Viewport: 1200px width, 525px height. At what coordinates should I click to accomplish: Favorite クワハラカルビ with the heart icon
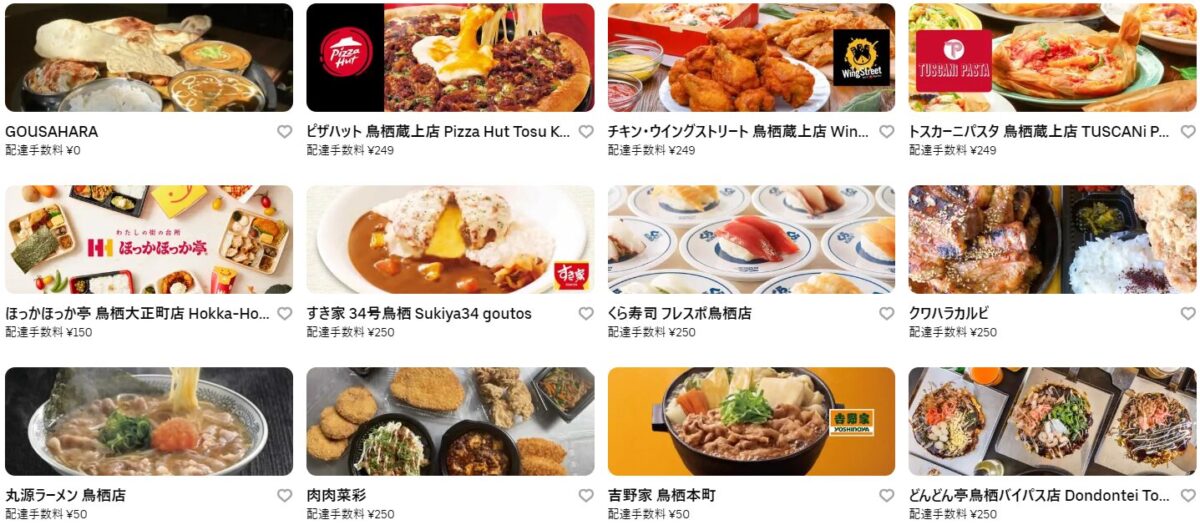pyautogui.click(x=1188, y=314)
